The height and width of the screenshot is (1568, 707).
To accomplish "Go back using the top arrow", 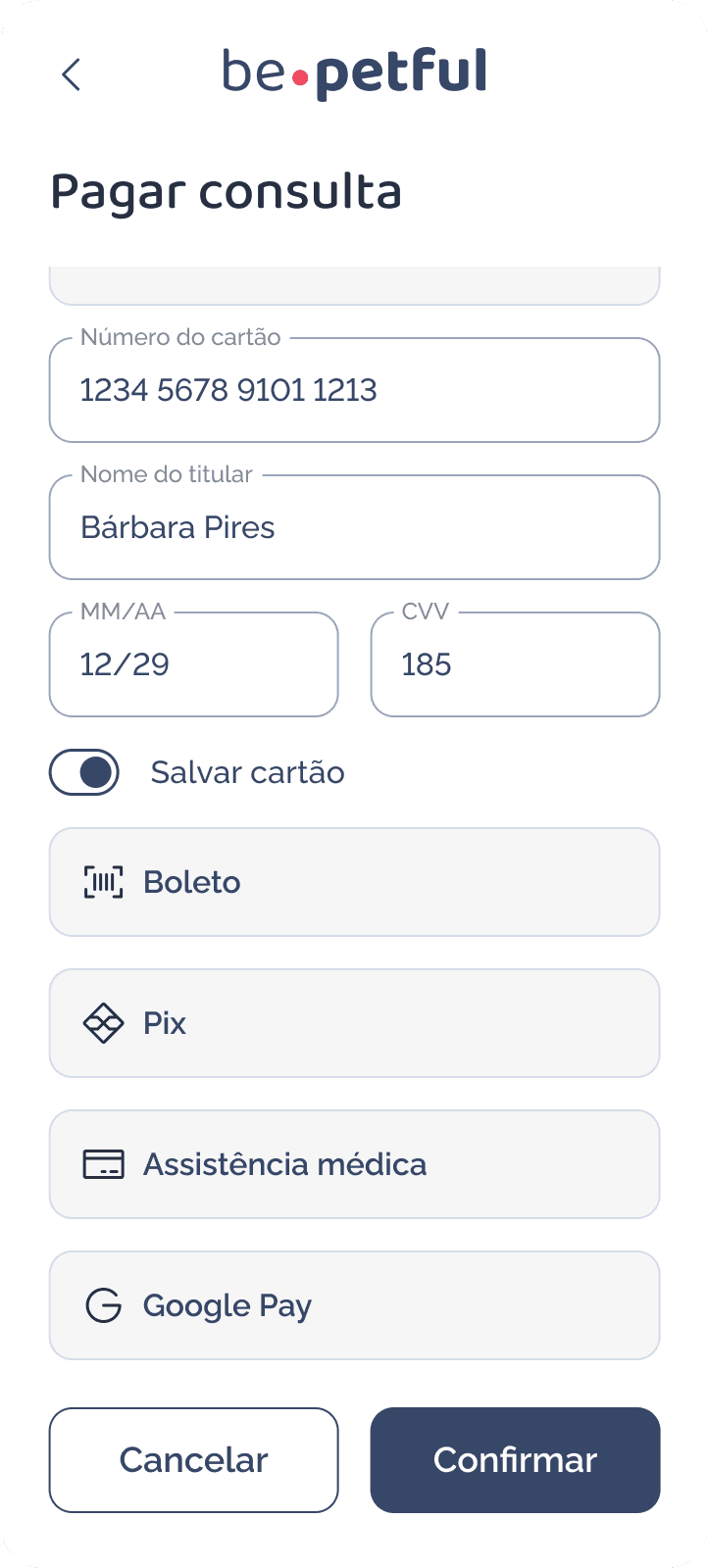I will pos(71,74).
